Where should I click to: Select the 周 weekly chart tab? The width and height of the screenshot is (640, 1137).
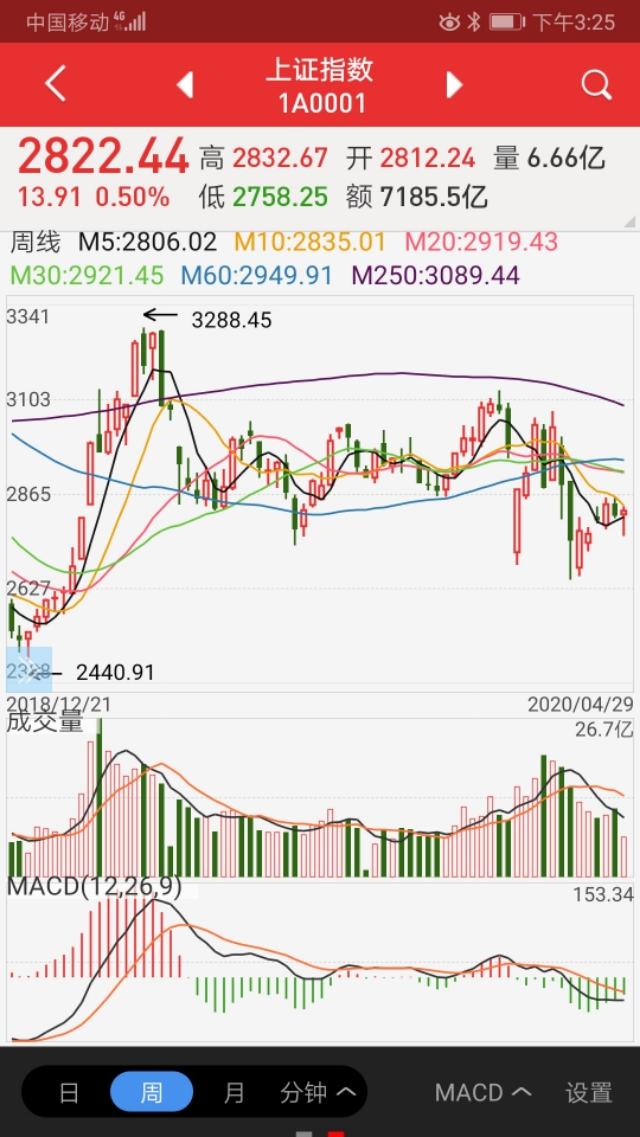(151, 1092)
